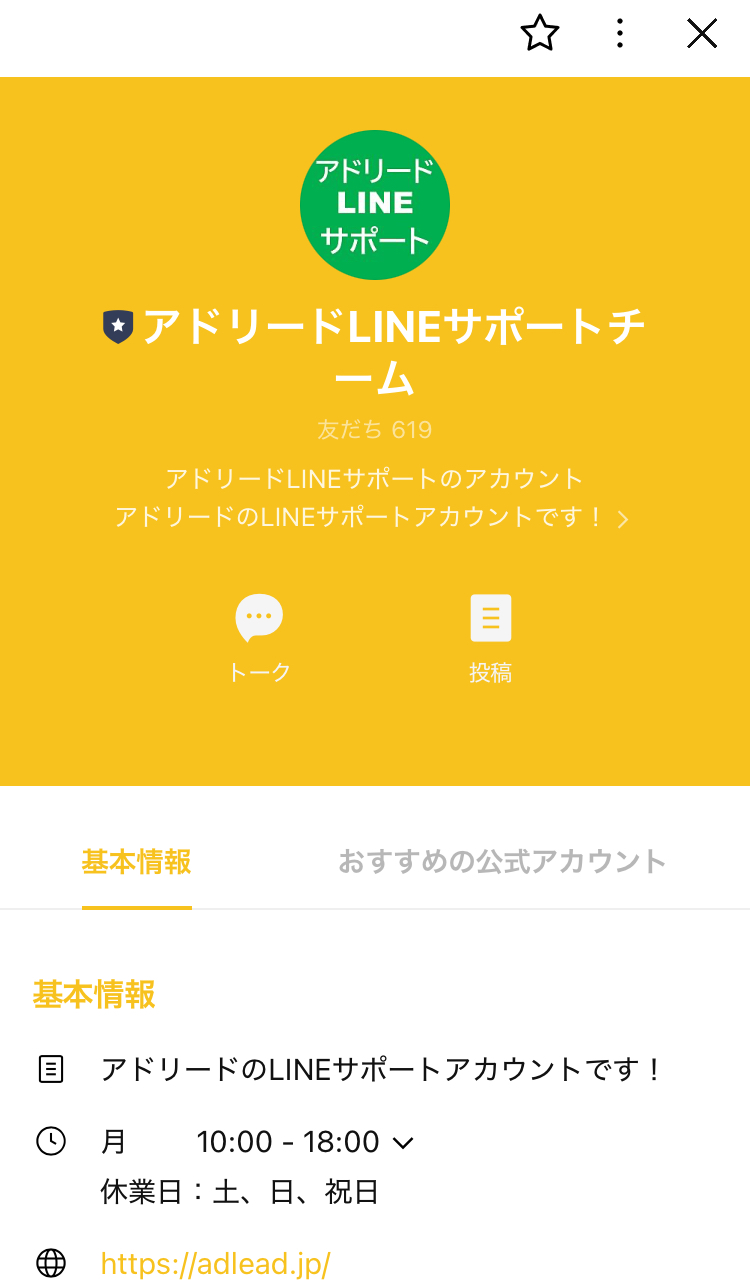This screenshot has width=750, height=1283.
Task: Add this account to favorites with the star
Action: tap(540, 35)
